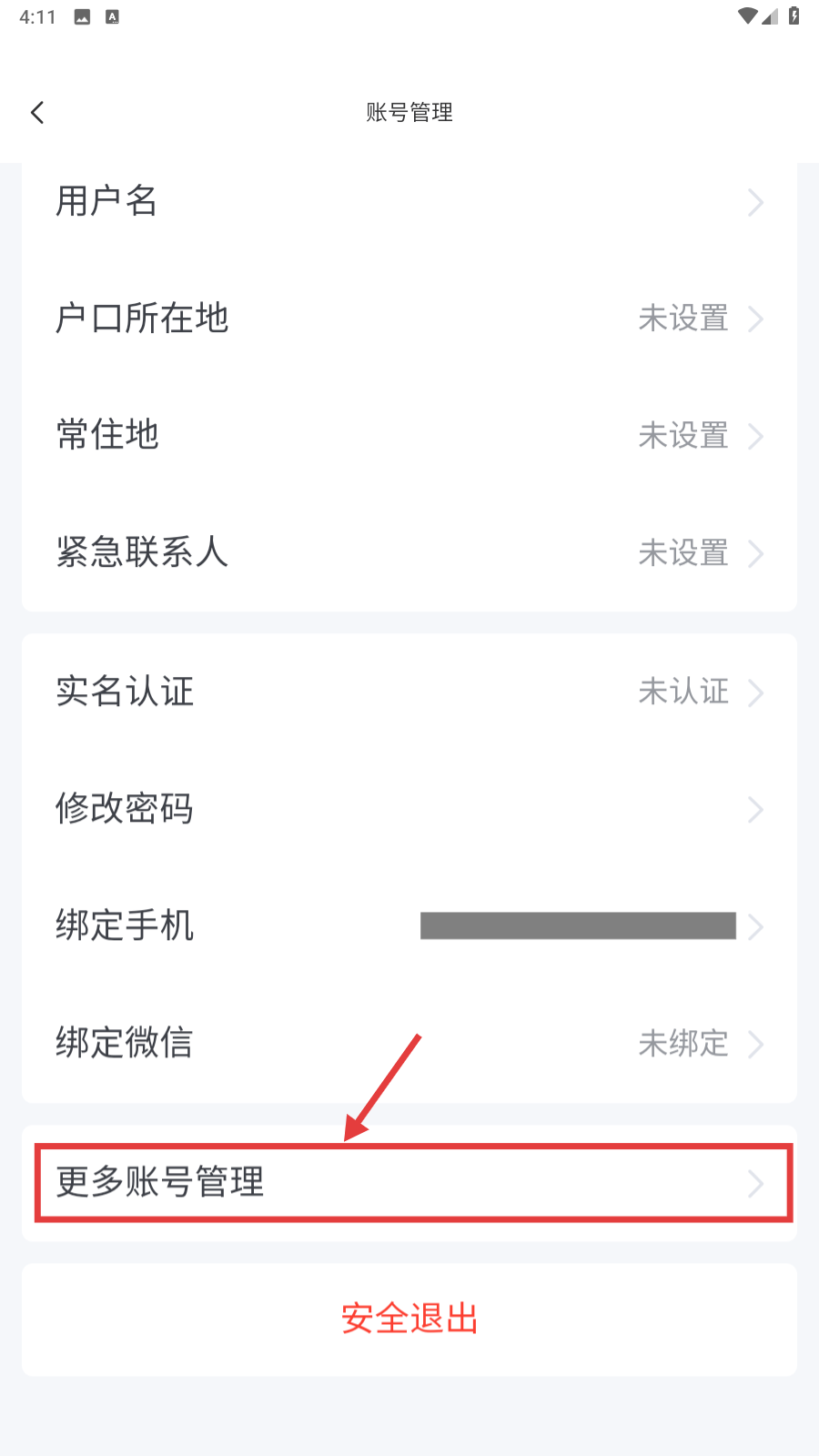Open 绑定手机 row
The height and width of the screenshot is (1456, 819).
pyautogui.click(x=409, y=926)
